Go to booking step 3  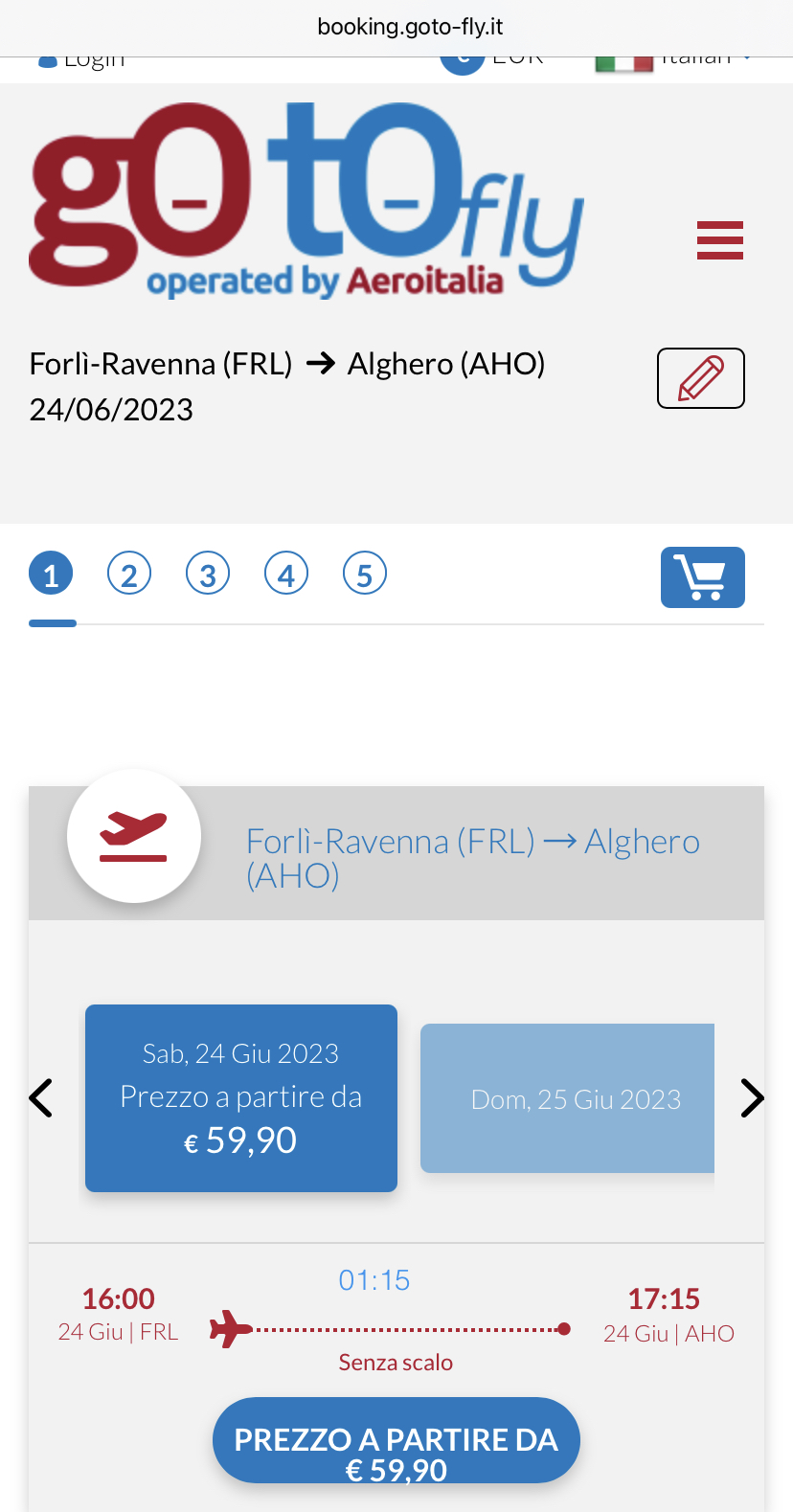pos(208,574)
